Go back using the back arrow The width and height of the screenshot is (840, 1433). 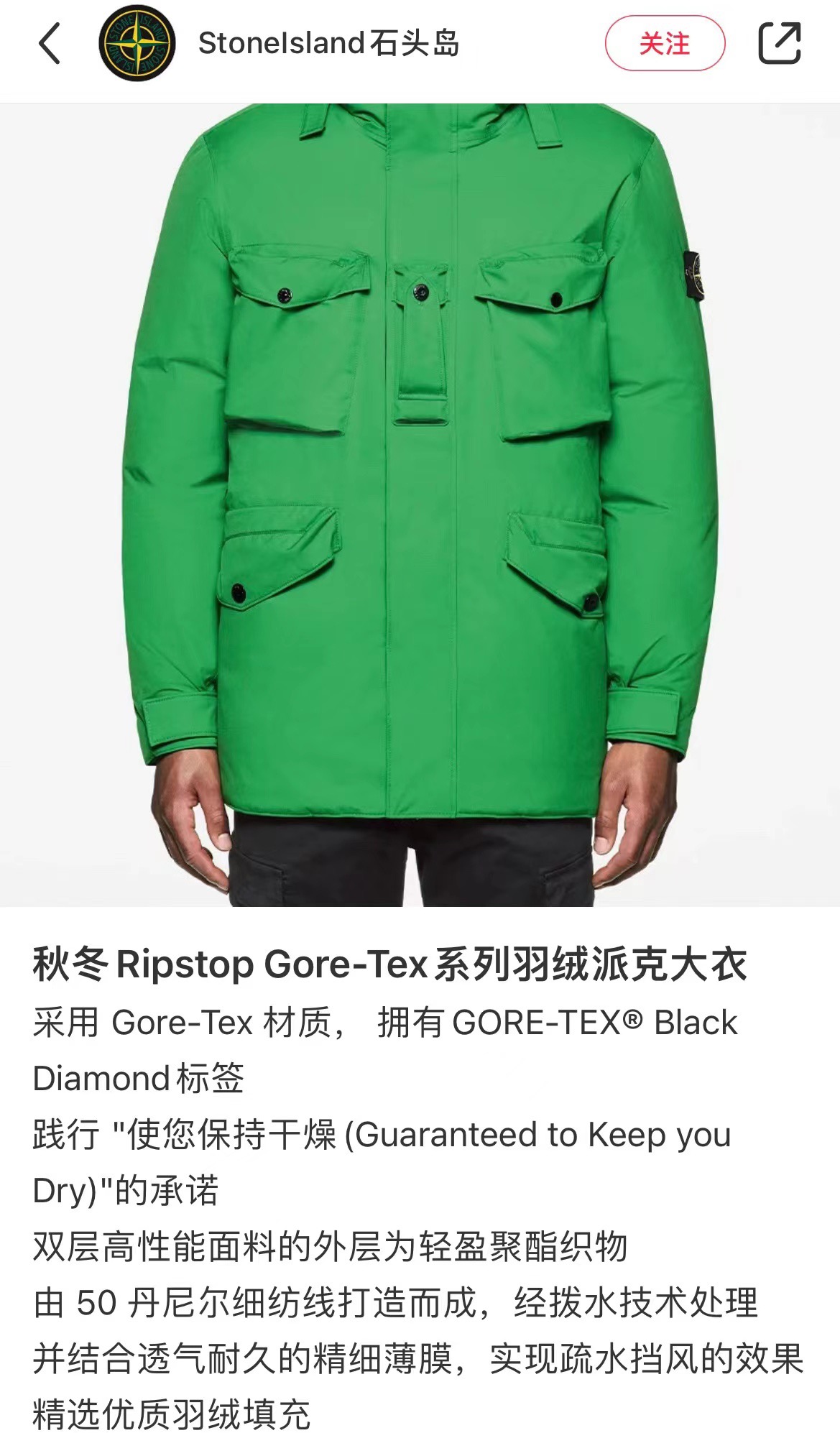[x=49, y=44]
